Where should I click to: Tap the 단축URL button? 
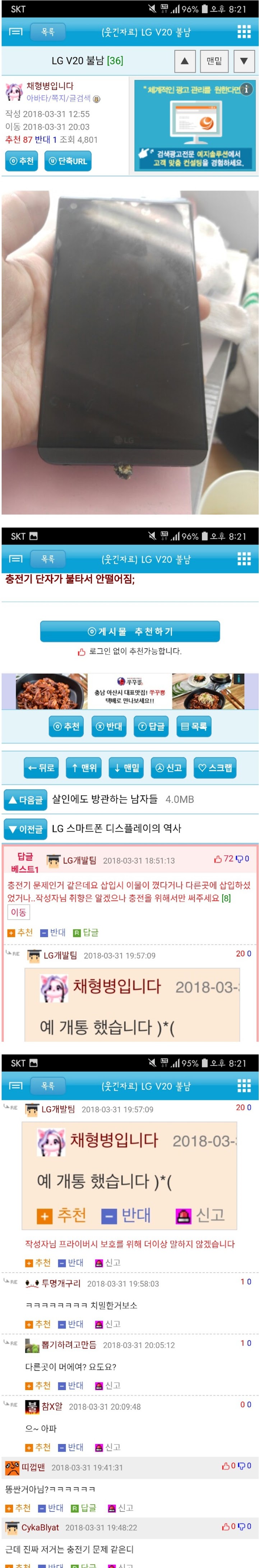coord(68,161)
